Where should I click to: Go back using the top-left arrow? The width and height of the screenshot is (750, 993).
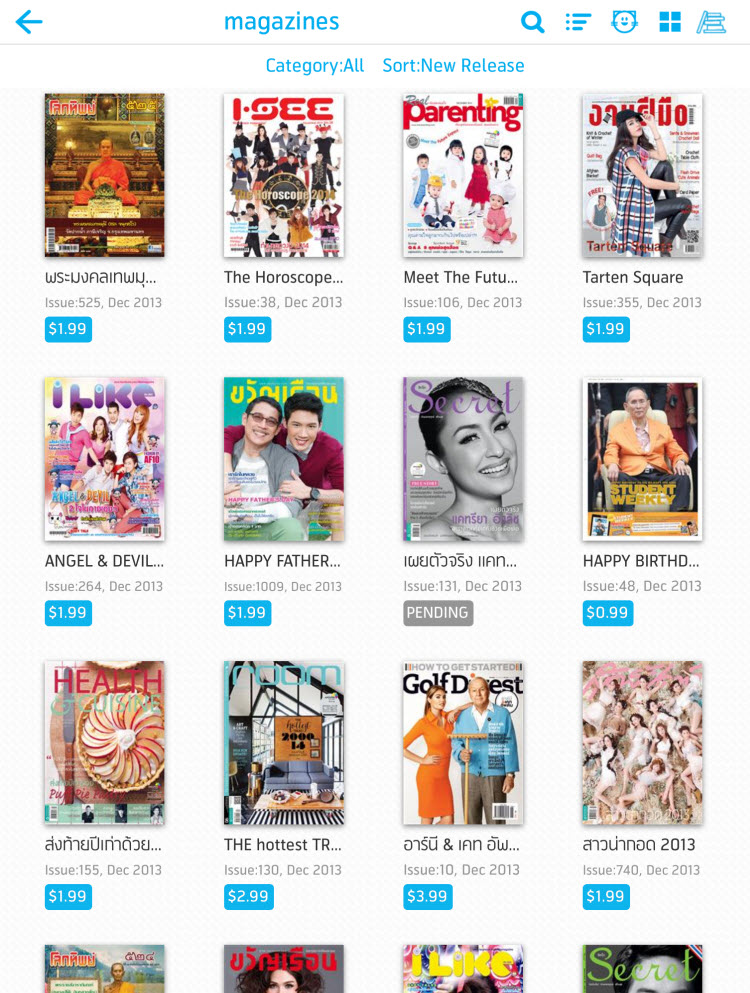(x=29, y=22)
